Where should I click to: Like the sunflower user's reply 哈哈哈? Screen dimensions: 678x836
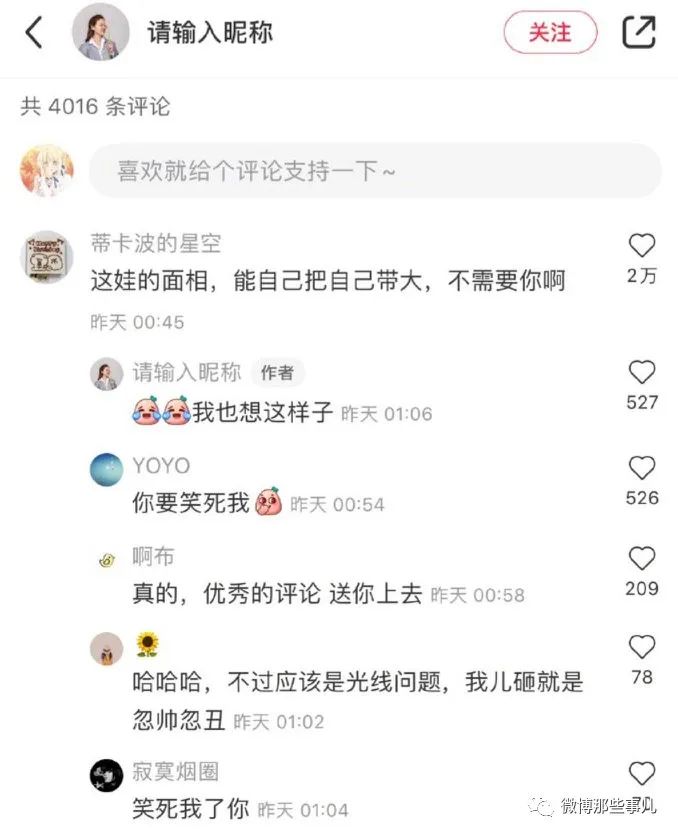click(641, 647)
